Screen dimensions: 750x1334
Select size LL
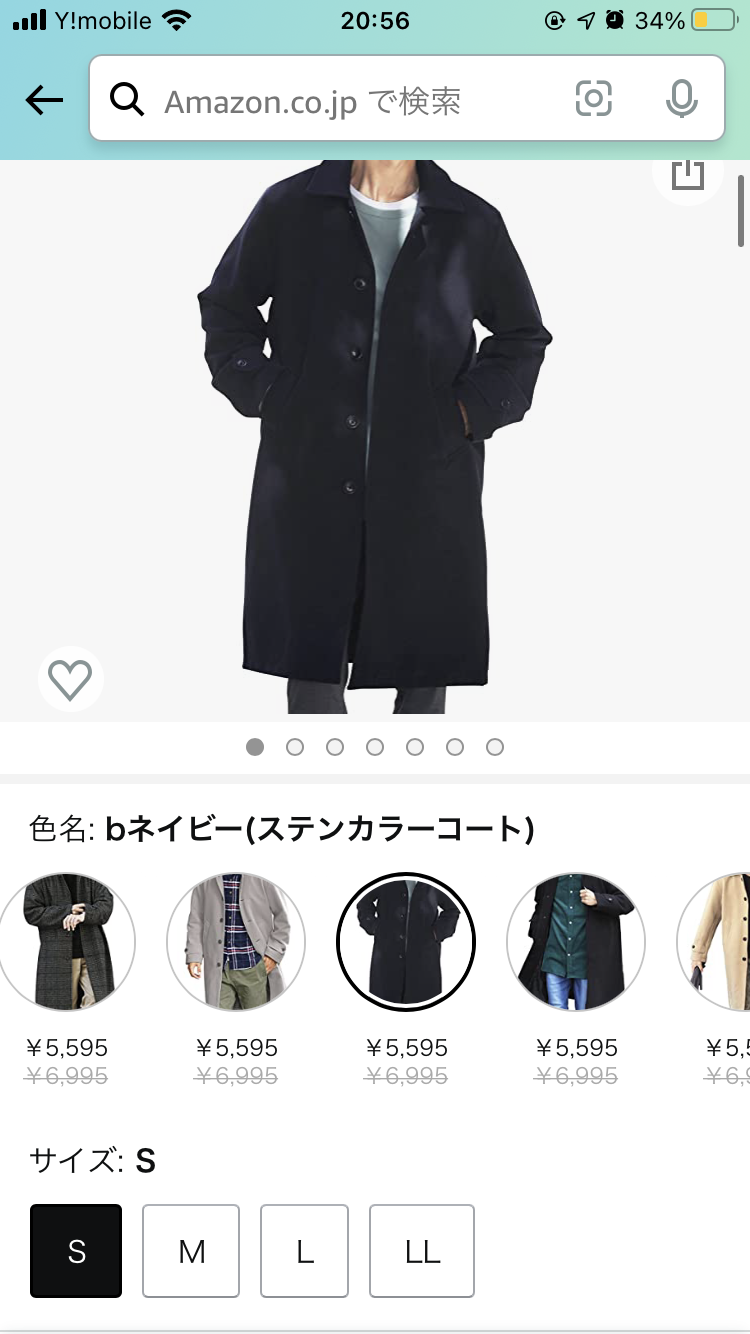(x=422, y=1251)
